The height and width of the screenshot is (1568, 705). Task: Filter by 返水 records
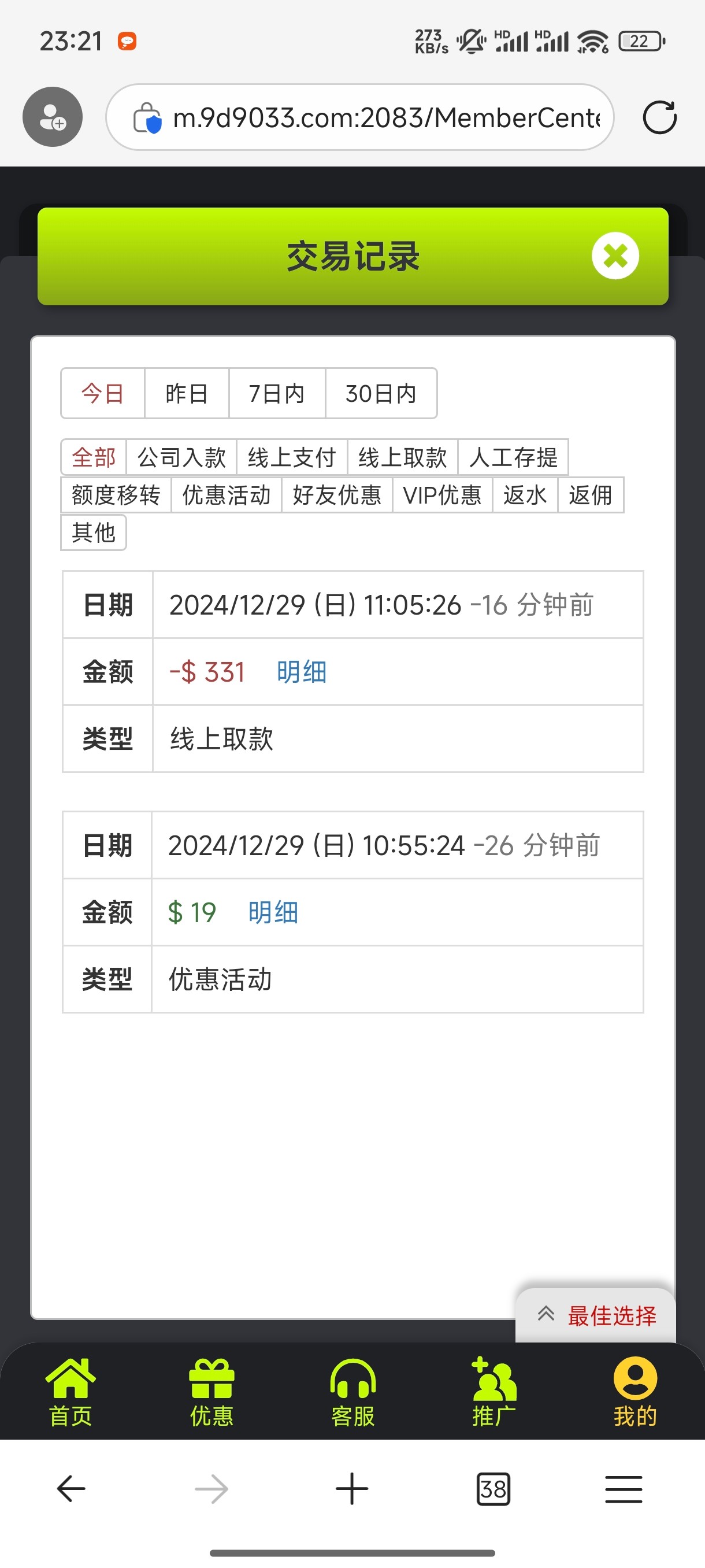click(524, 495)
